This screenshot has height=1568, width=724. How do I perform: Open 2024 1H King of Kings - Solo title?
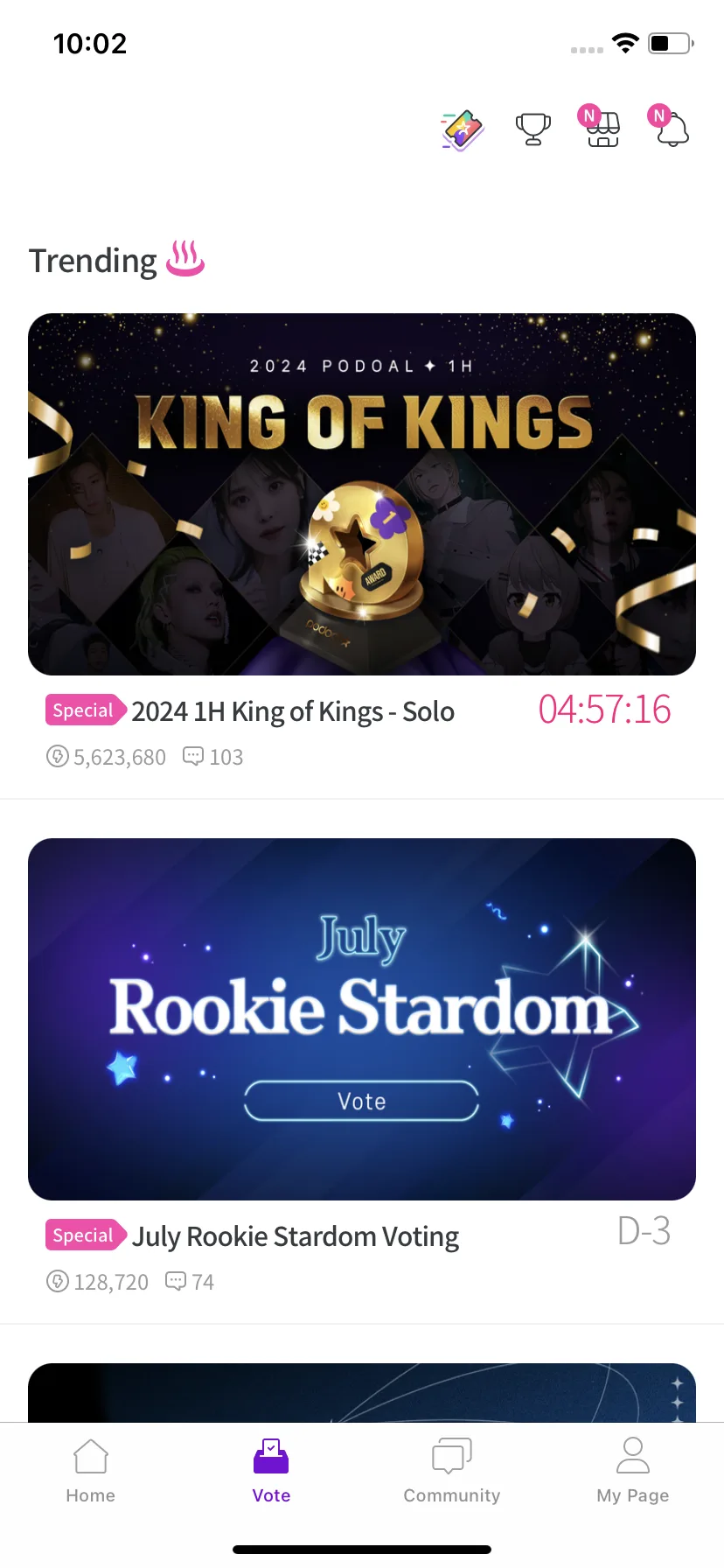click(293, 711)
